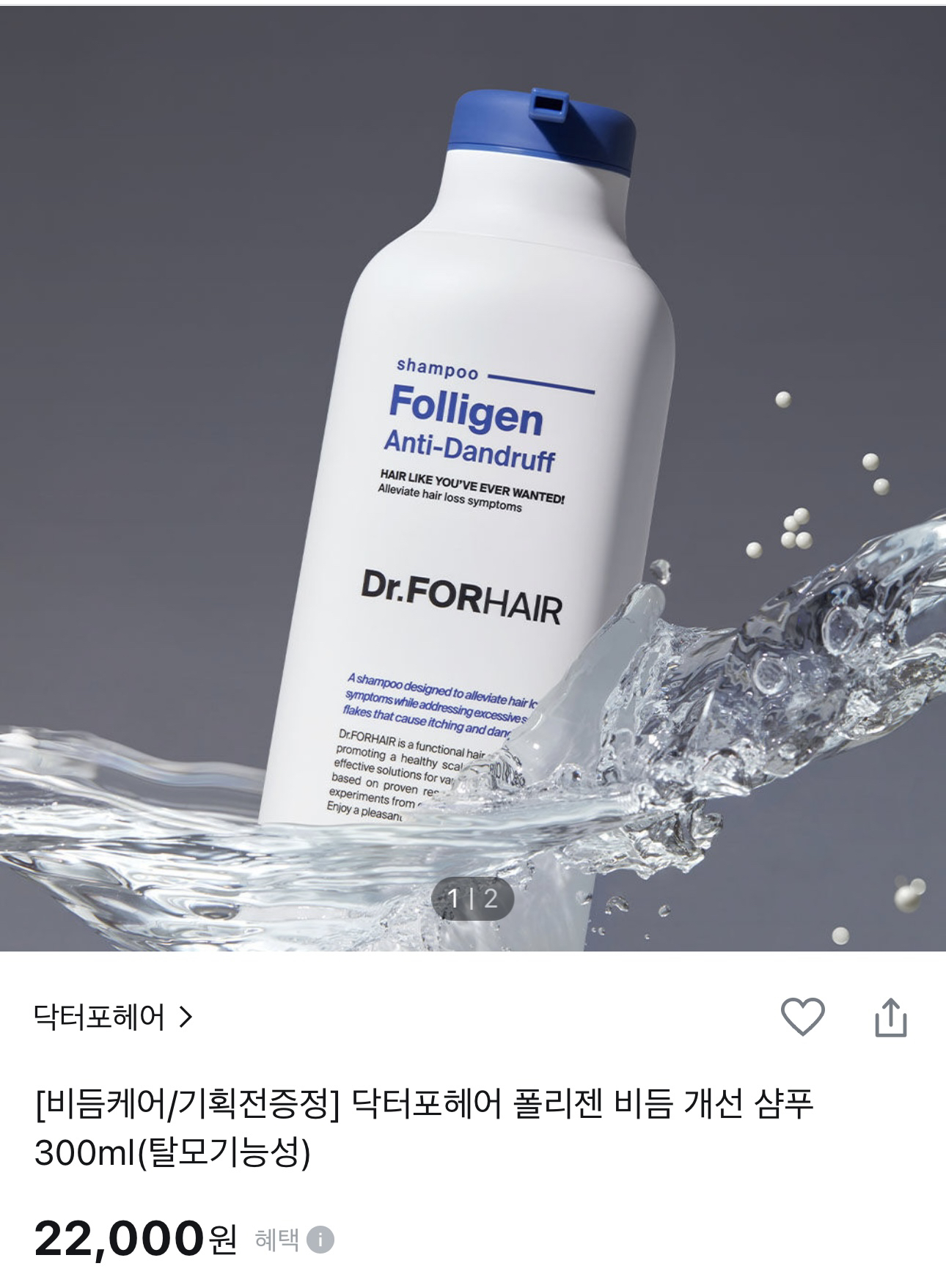Add this shampoo to the wishlist with the heart
946x1288 pixels.
[x=802, y=1017]
